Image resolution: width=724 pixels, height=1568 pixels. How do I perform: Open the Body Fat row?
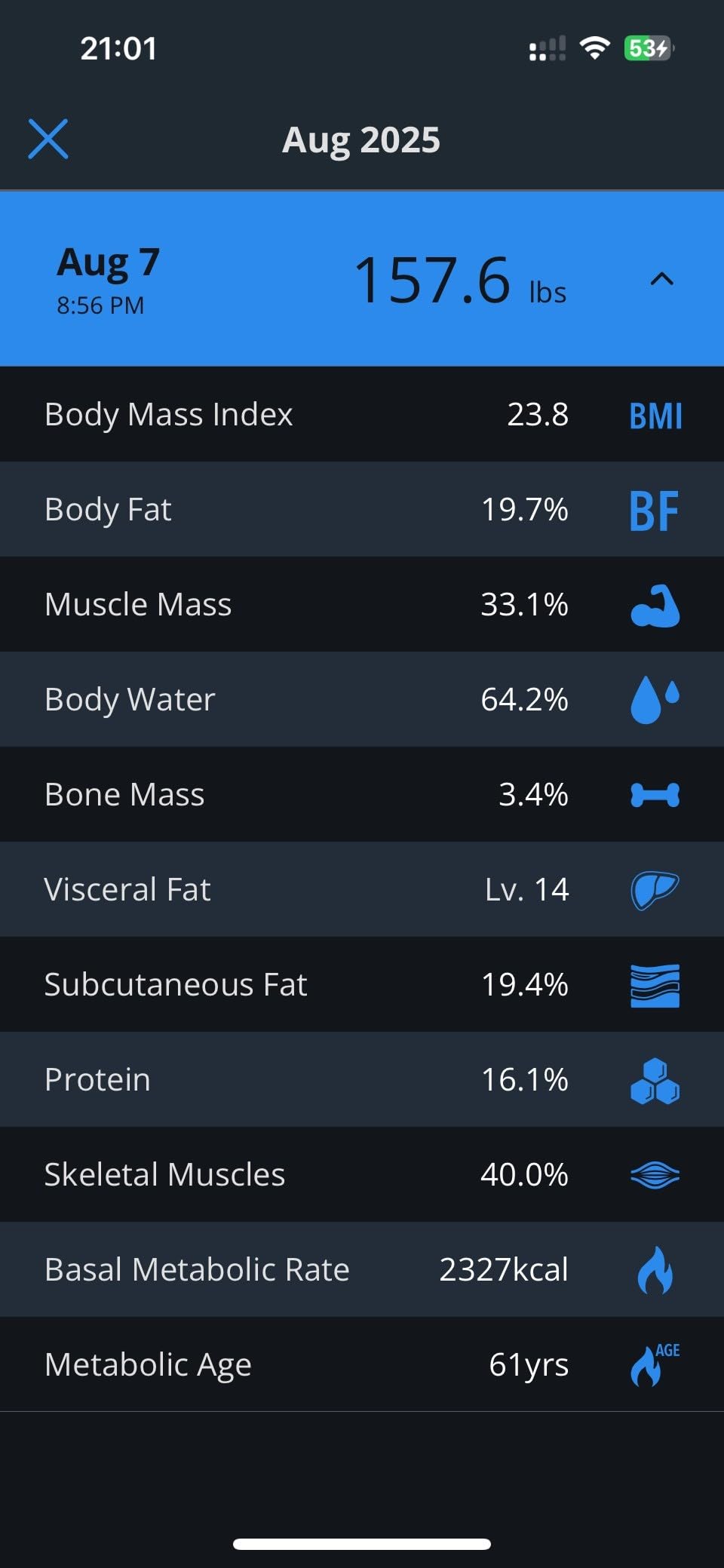click(362, 509)
